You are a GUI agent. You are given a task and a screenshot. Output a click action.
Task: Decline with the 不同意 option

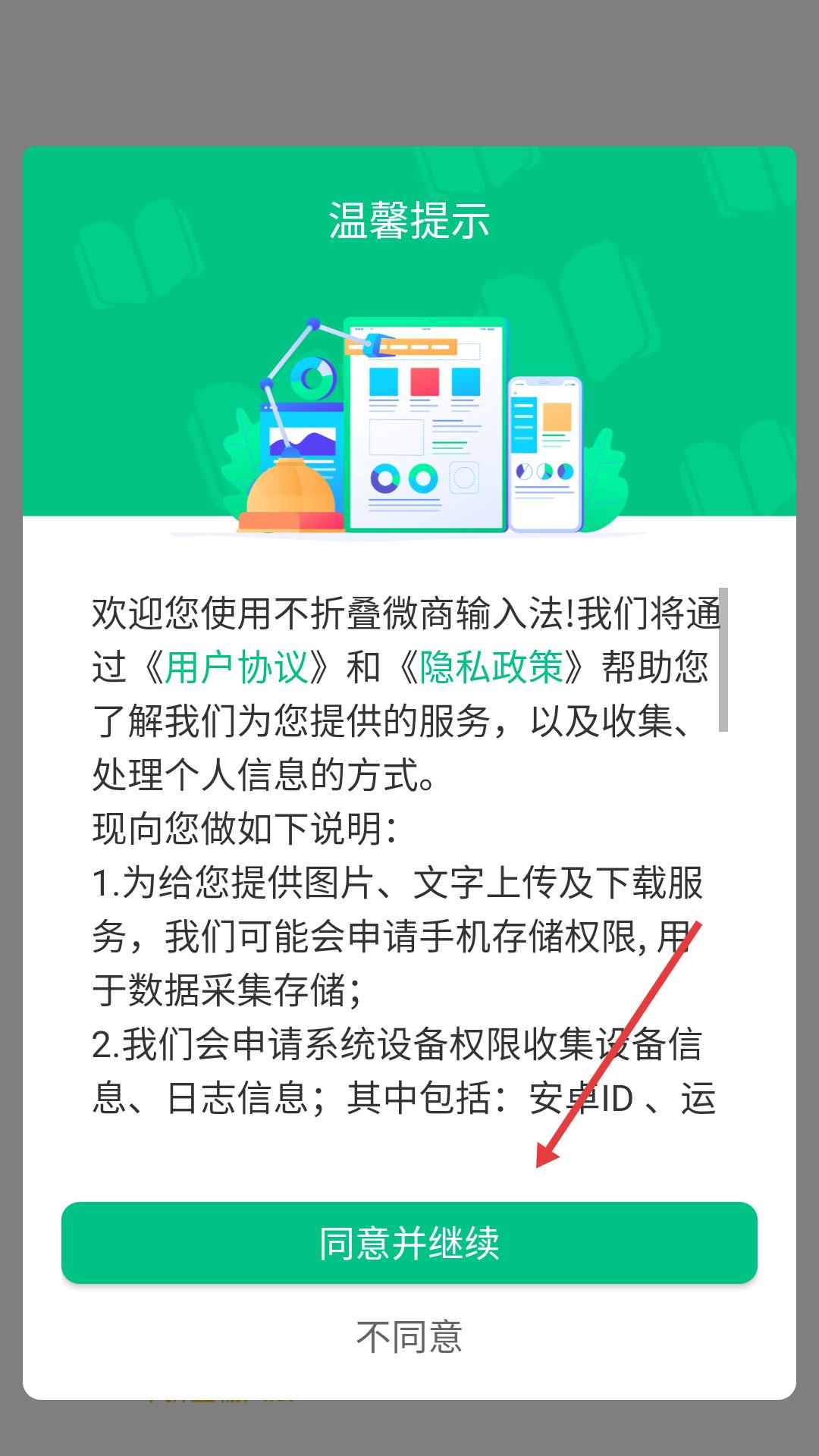[x=409, y=1337]
